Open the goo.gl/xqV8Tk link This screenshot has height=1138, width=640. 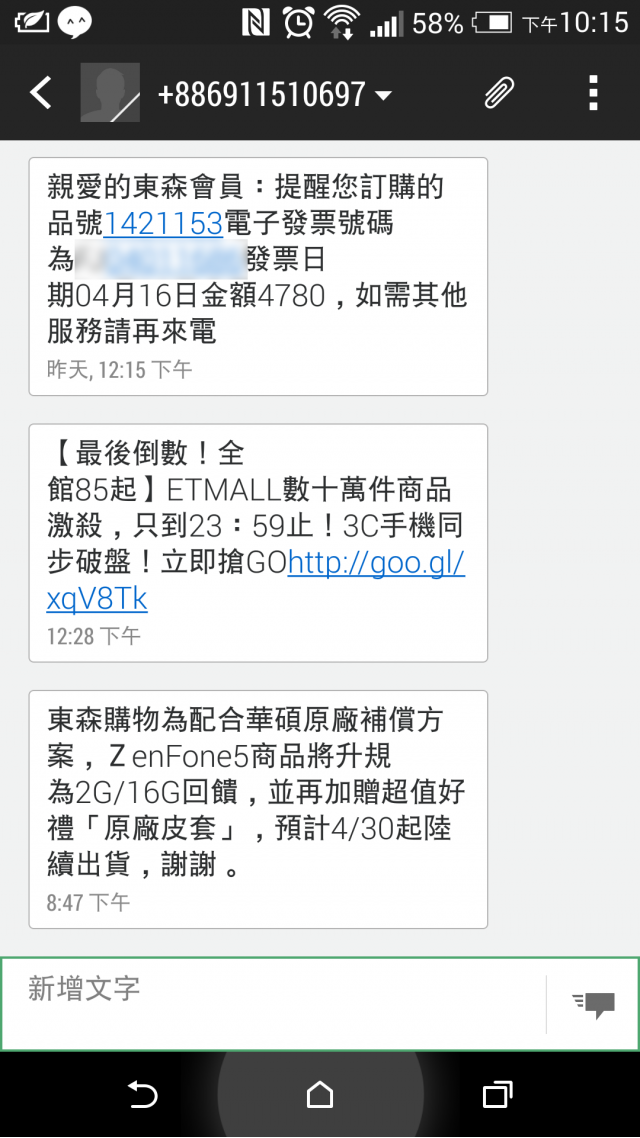click(x=255, y=581)
